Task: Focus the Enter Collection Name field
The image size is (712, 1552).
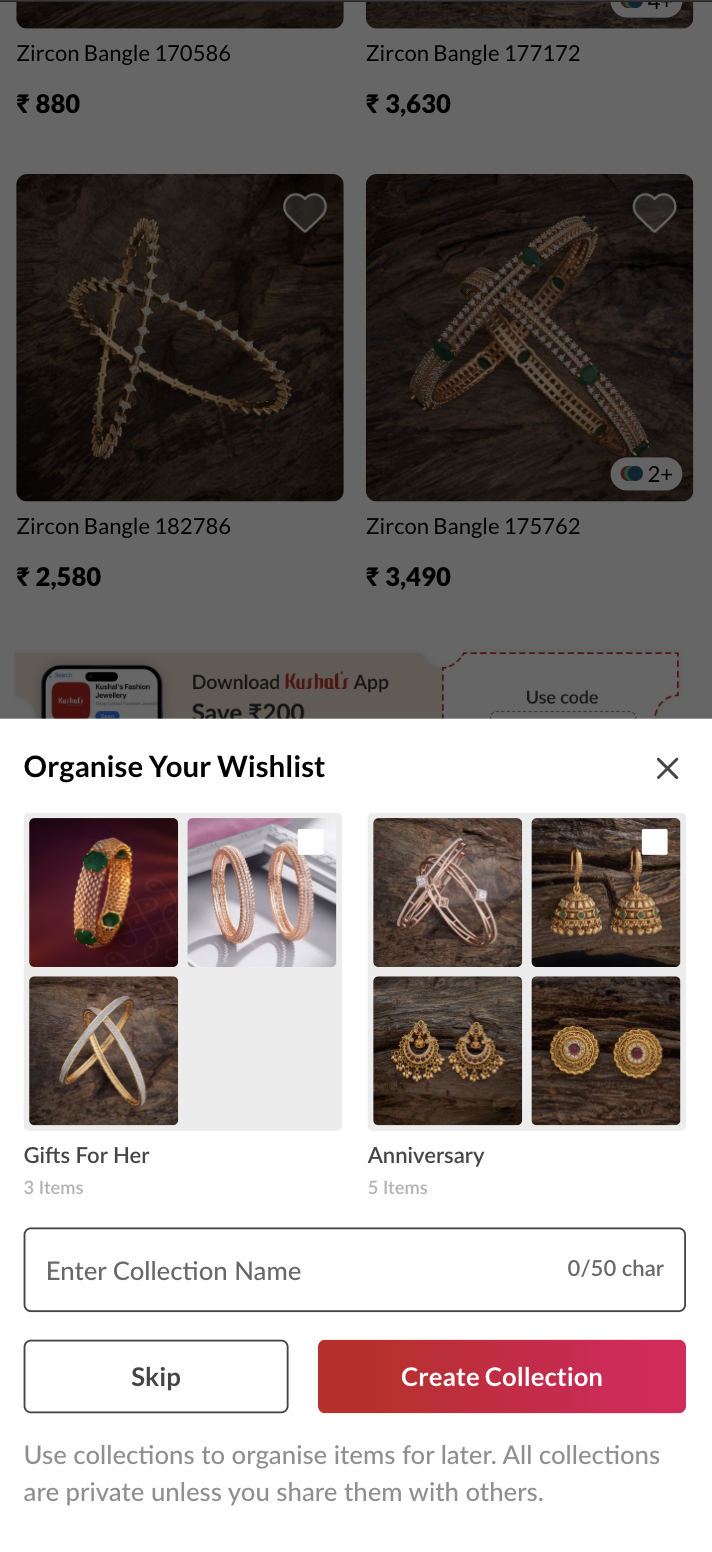Action: pos(355,1269)
